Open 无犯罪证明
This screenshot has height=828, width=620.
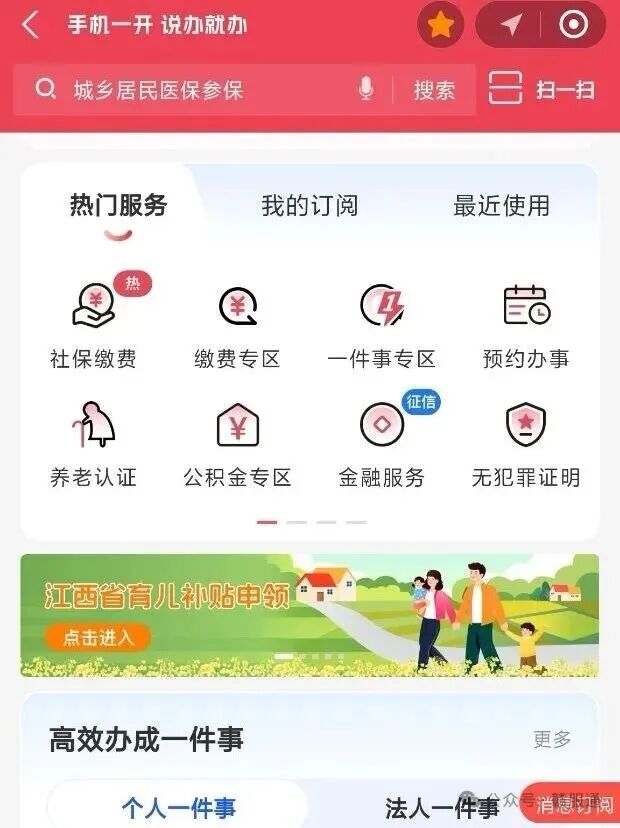pyautogui.click(x=525, y=443)
